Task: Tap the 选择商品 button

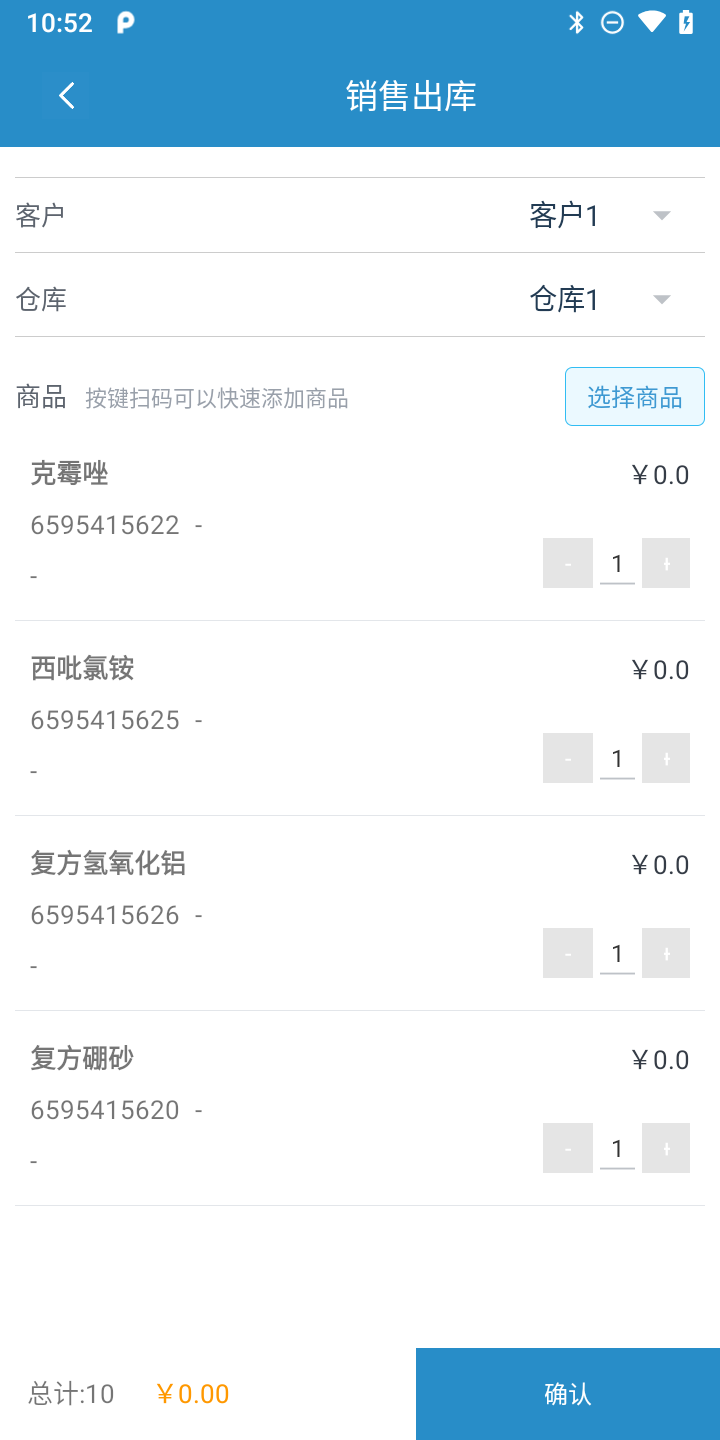Action: [x=635, y=397]
